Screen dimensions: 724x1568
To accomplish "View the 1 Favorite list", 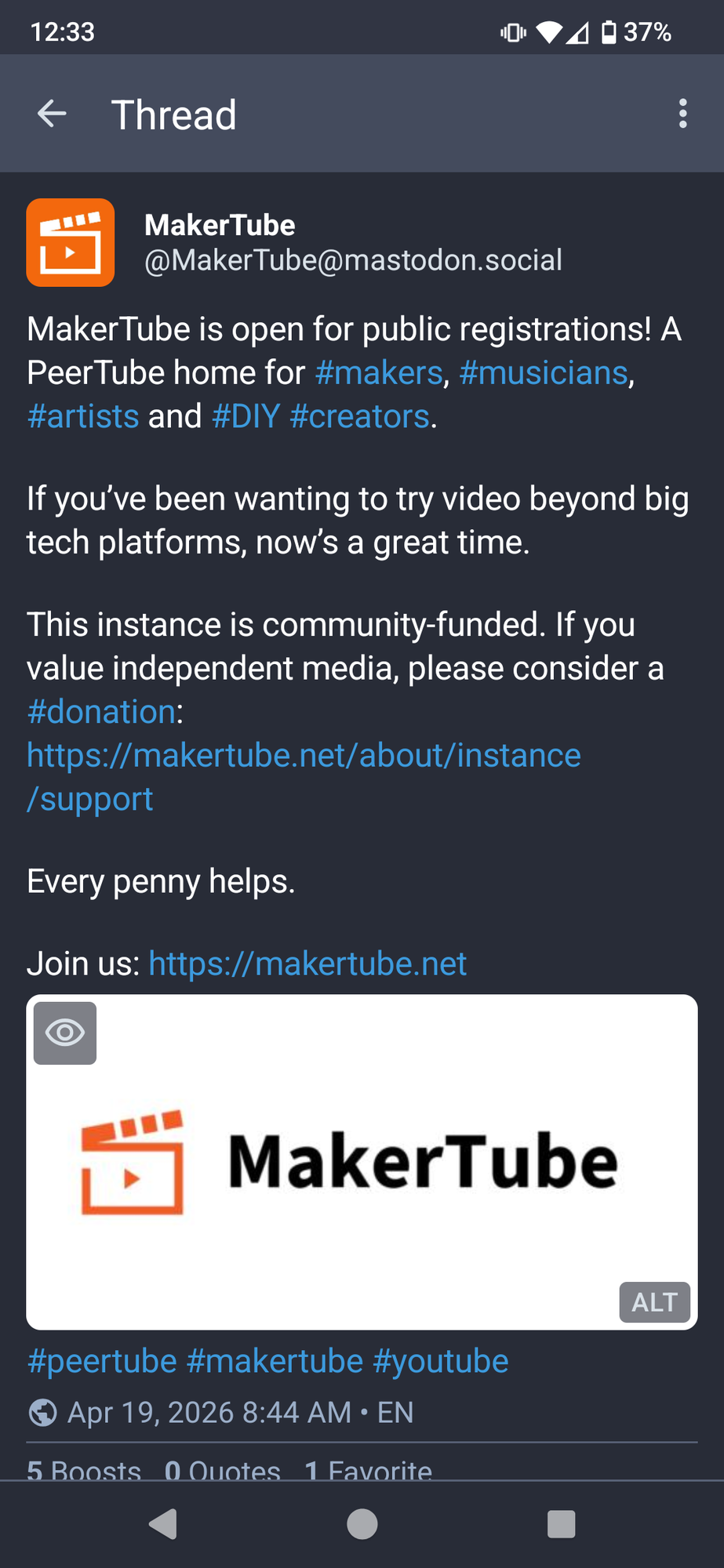I will click(368, 1469).
